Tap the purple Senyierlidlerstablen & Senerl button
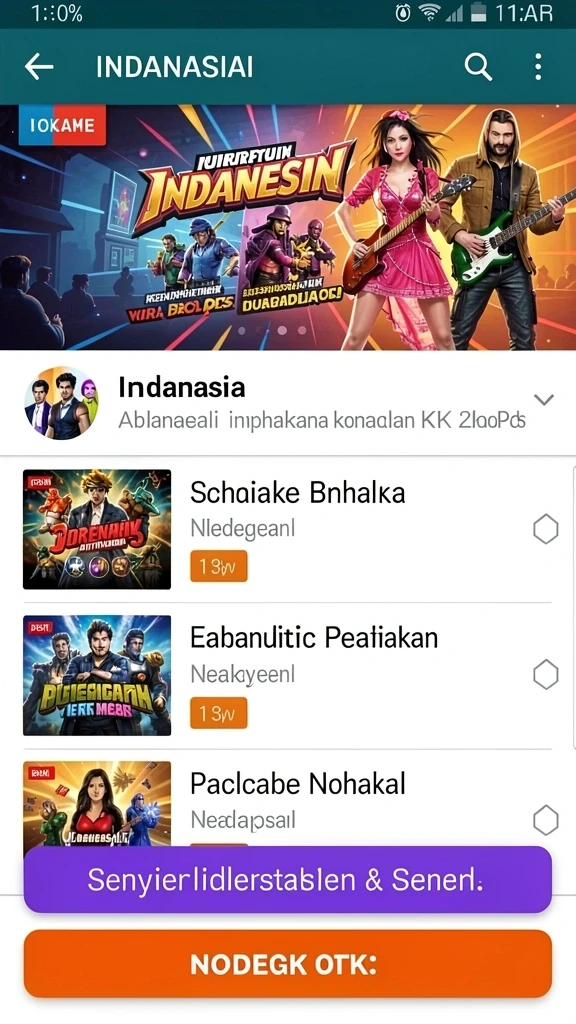This screenshot has width=576, height=1024. (x=288, y=880)
